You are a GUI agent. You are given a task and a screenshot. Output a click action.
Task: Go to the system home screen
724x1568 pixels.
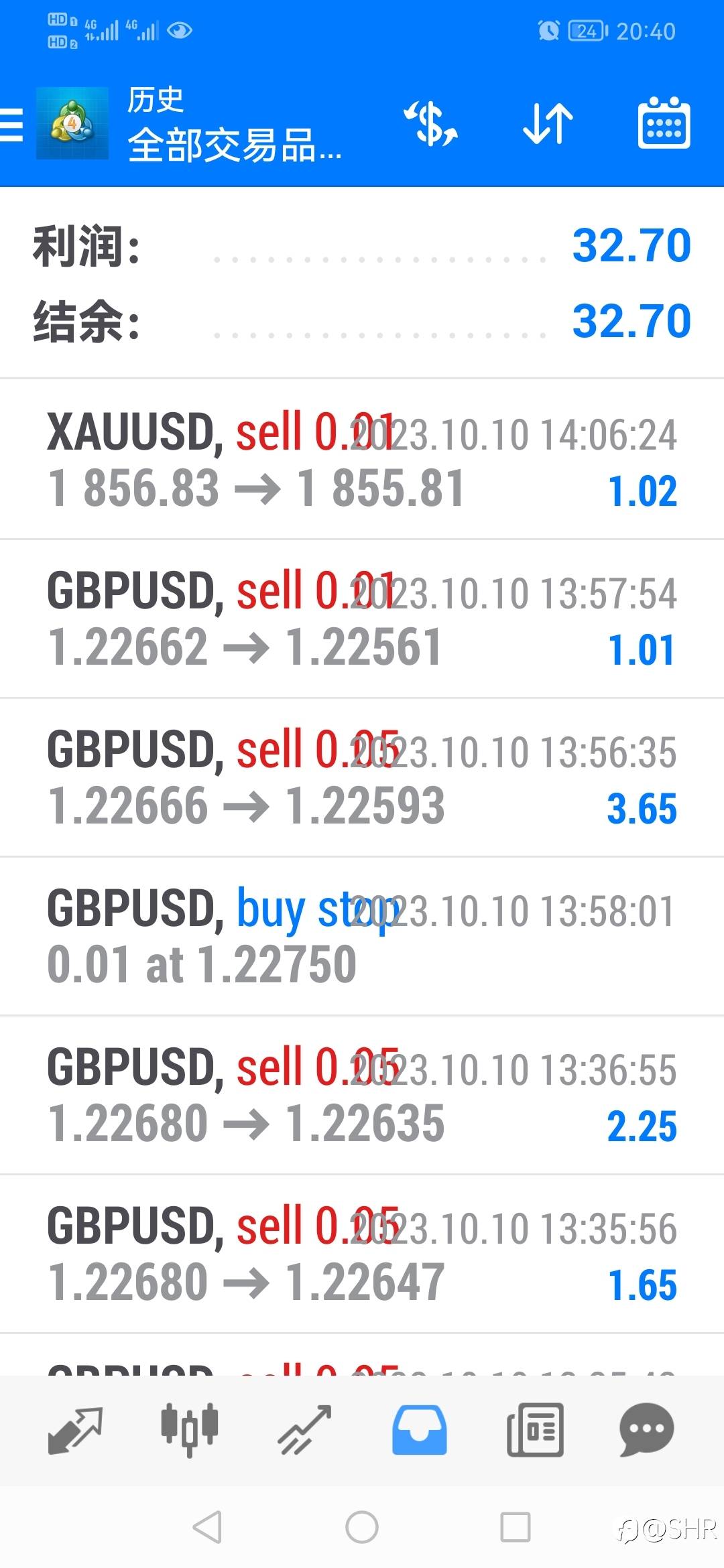362,1527
